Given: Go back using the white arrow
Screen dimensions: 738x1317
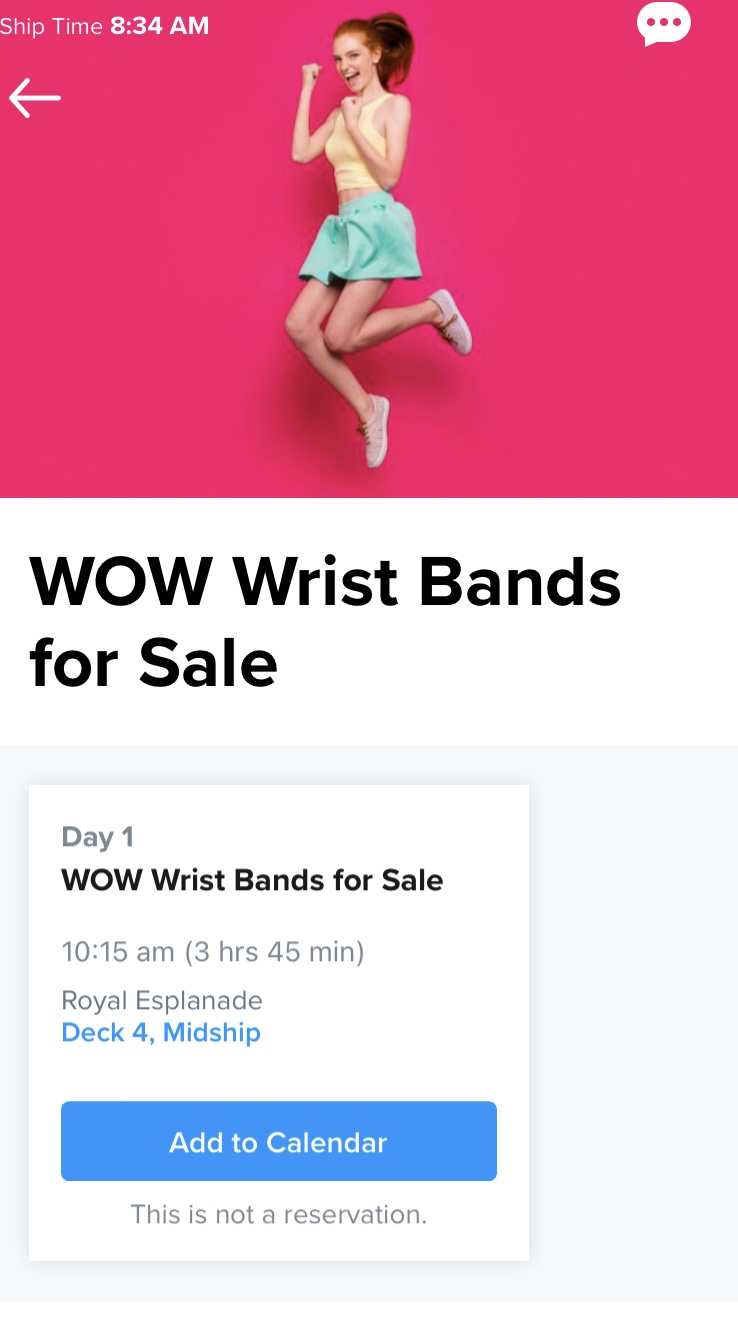Looking at the screenshot, I should coord(35,98).
